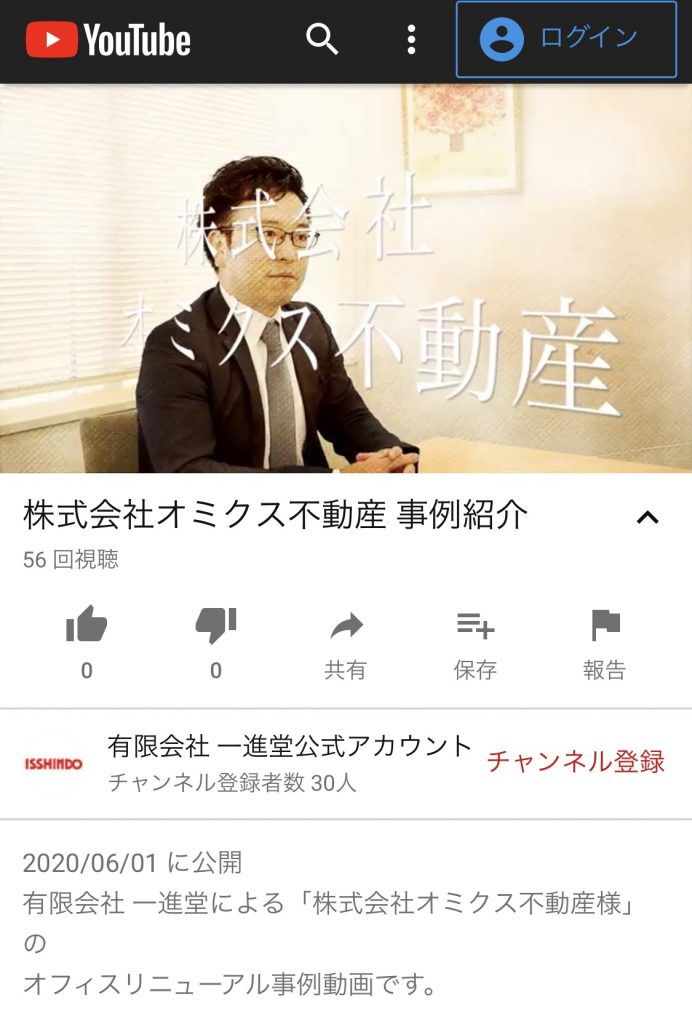
Task: Tap the ログイン sign-in button
Action: click(x=566, y=39)
